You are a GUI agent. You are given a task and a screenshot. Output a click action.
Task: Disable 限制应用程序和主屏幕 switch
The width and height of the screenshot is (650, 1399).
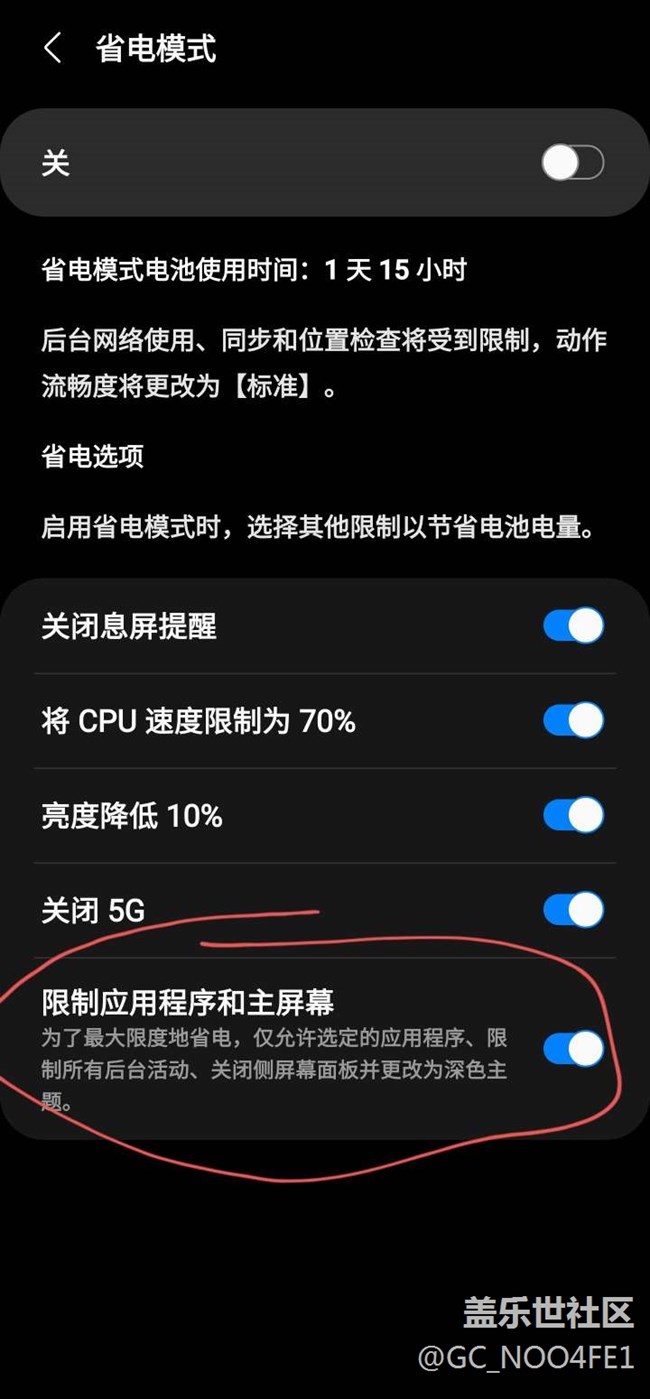click(x=573, y=1048)
